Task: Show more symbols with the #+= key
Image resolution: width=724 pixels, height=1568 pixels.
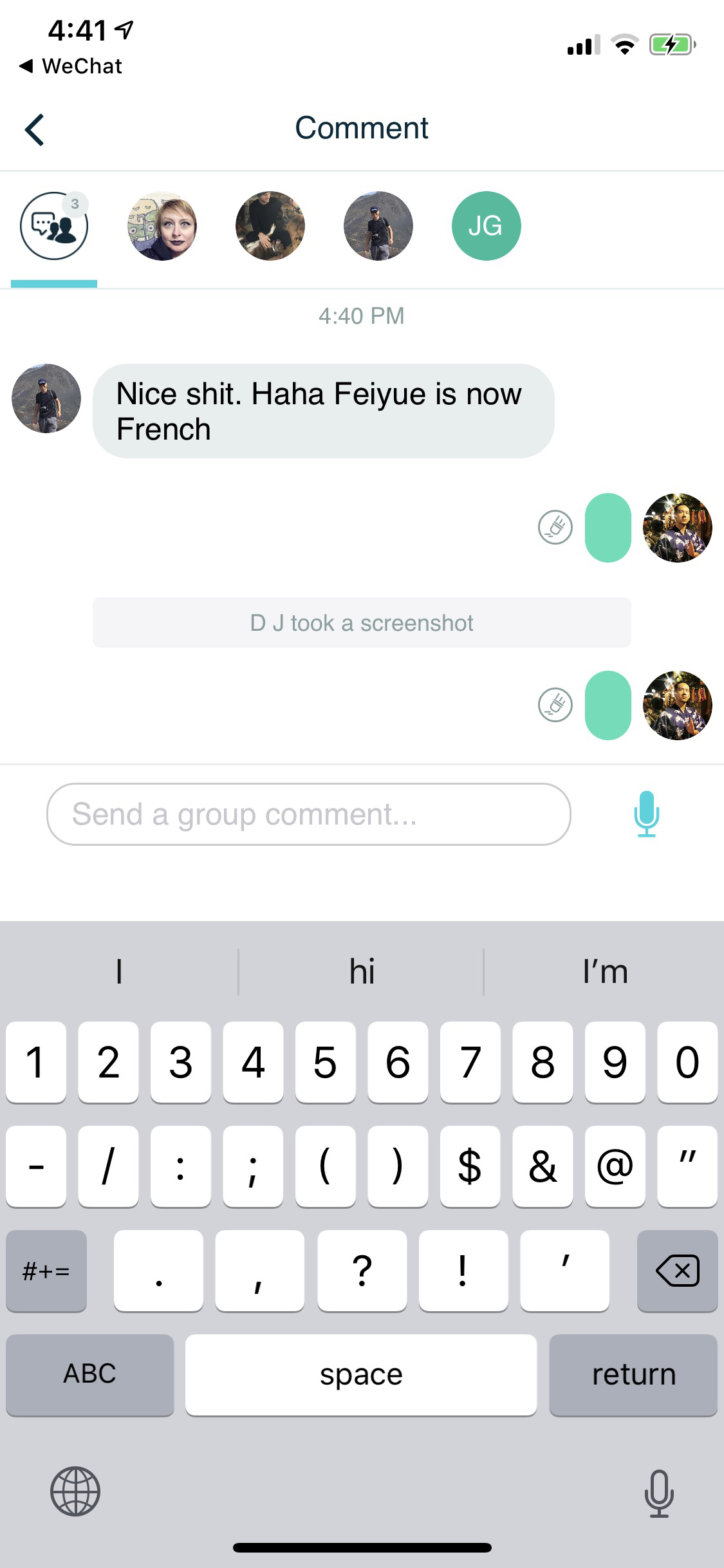Action: click(x=46, y=1271)
